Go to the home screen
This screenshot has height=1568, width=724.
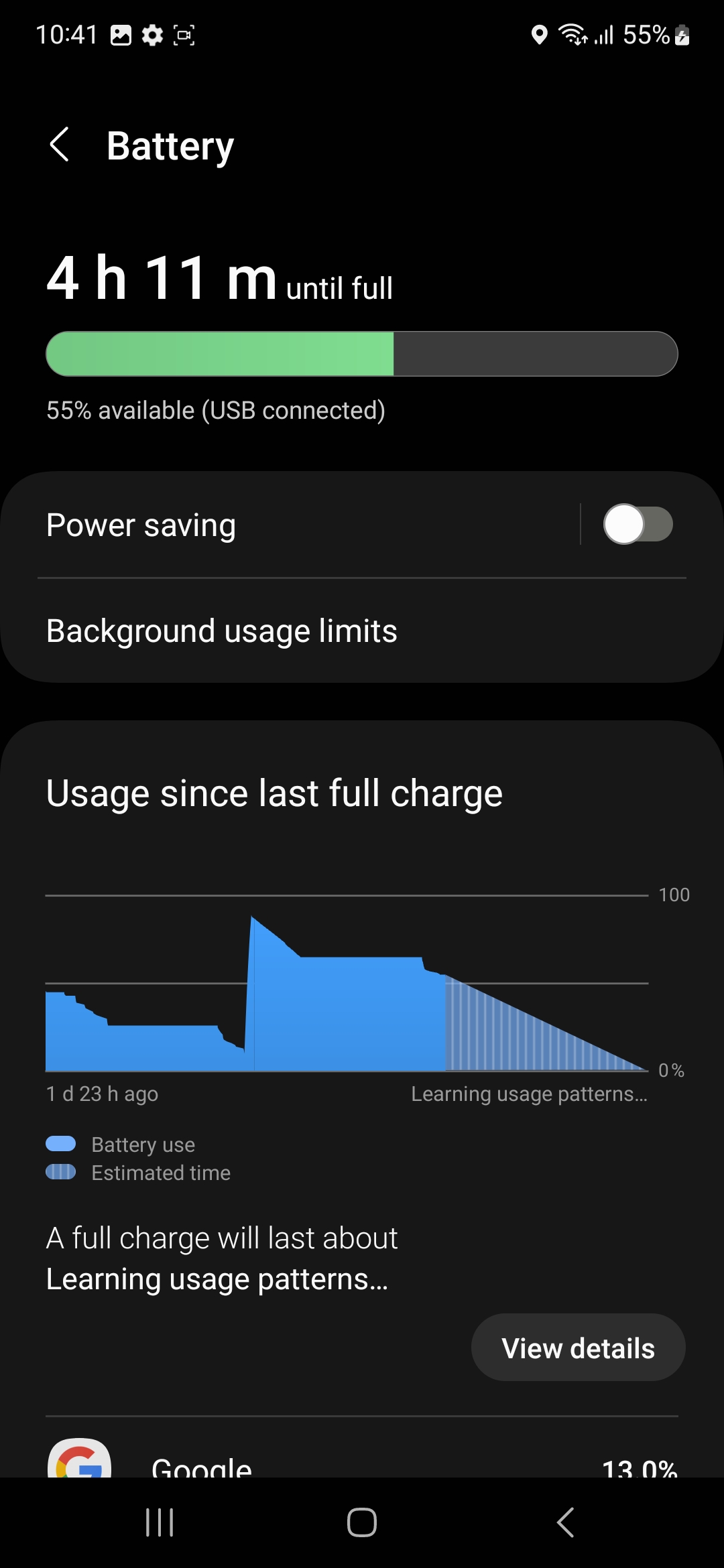click(x=362, y=1522)
